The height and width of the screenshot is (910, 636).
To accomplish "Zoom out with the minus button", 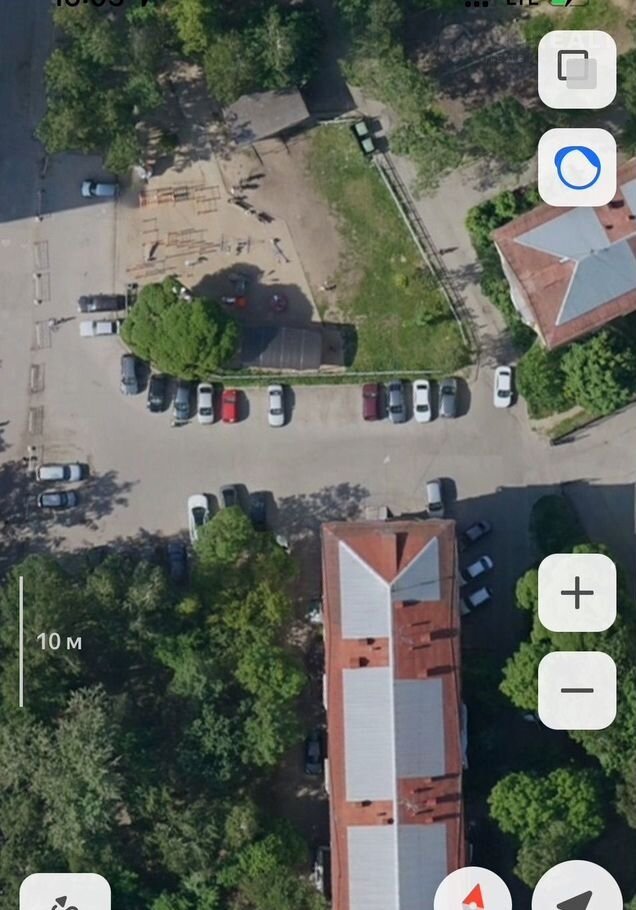I will [x=577, y=690].
